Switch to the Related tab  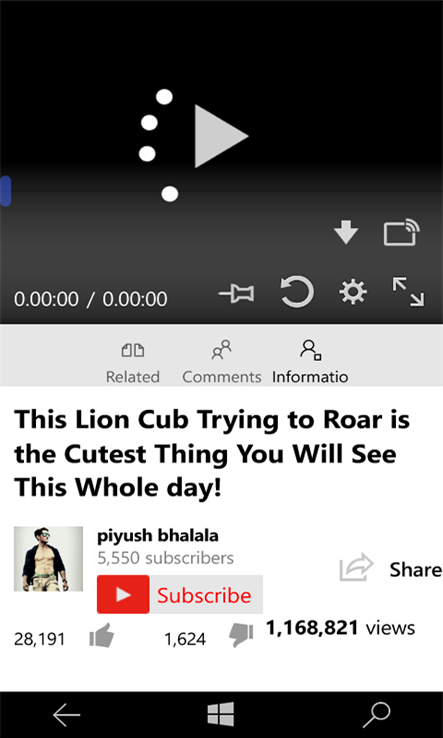133,362
